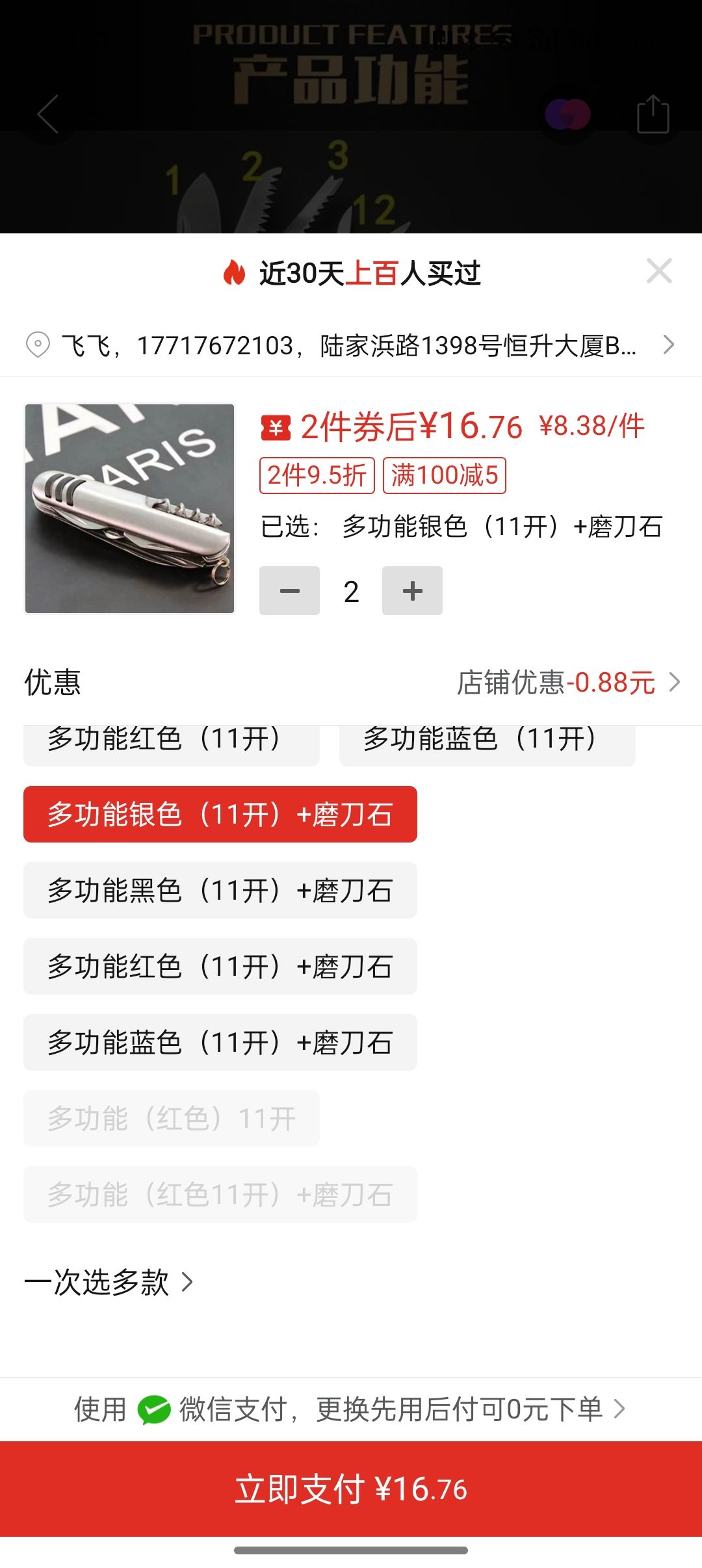The image size is (702, 1568).
Task: Select 多功能黑色（11开）+磨刀石 option
Action: (x=220, y=891)
